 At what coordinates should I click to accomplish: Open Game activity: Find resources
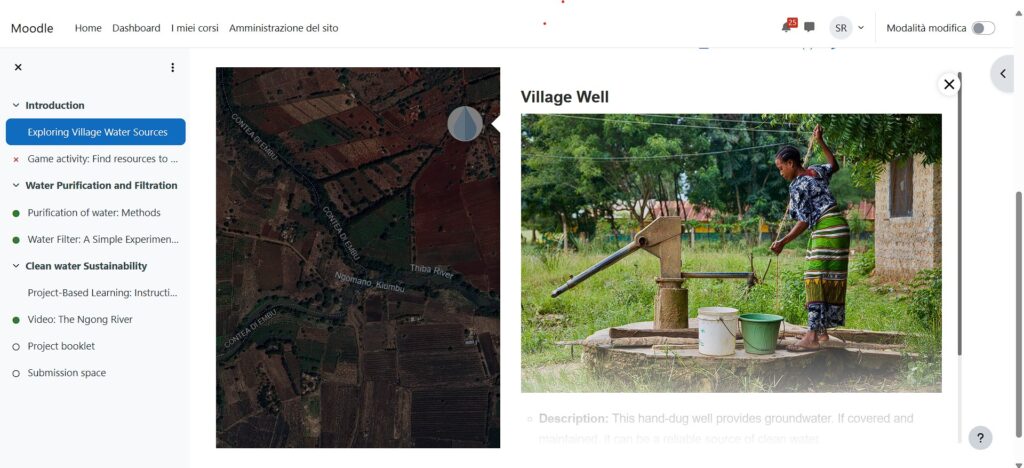pyautogui.click(x=102, y=158)
